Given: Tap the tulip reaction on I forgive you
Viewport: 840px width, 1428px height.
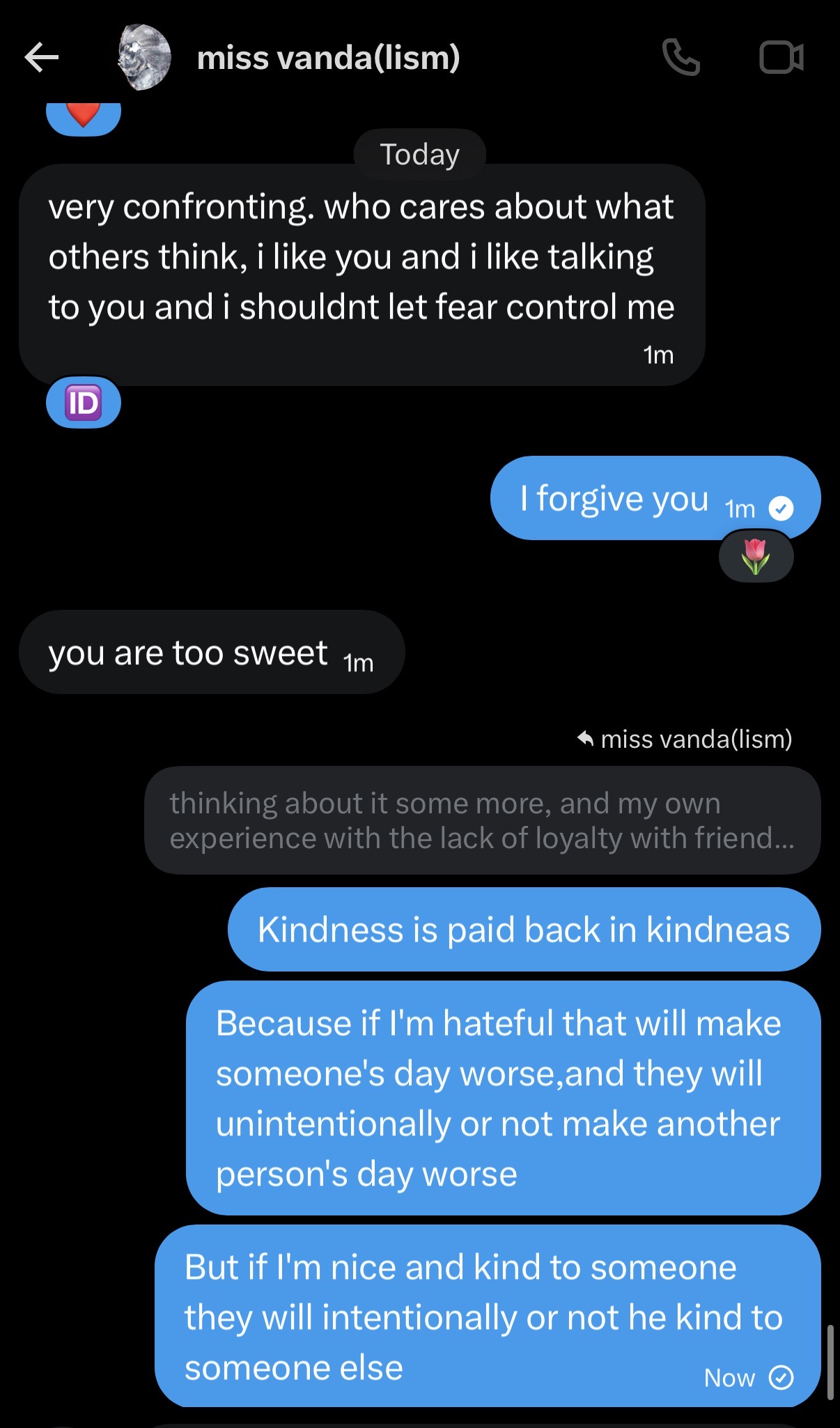Looking at the screenshot, I should tap(756, 556).
